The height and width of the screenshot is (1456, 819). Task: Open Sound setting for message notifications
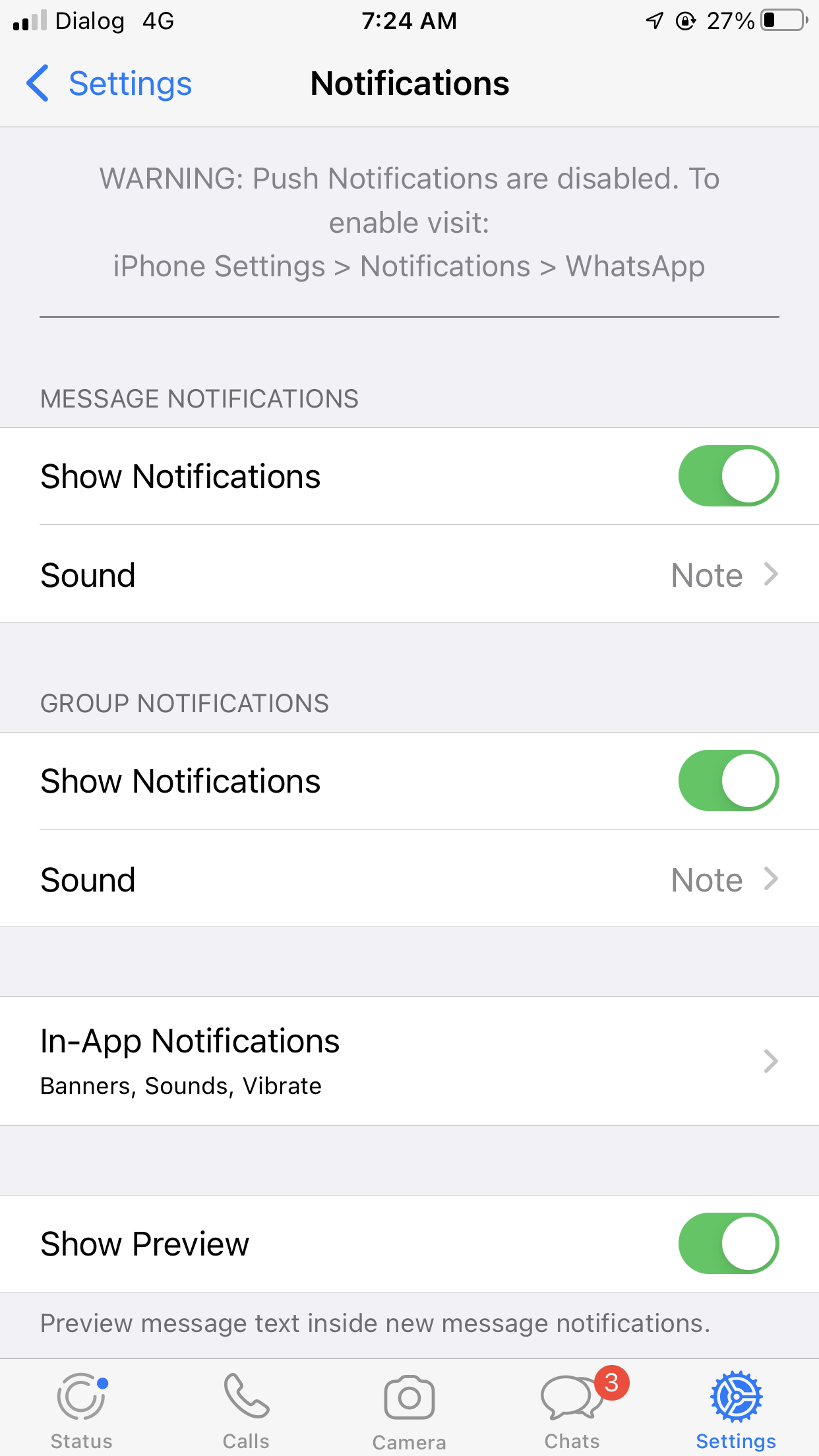(409, 575)
